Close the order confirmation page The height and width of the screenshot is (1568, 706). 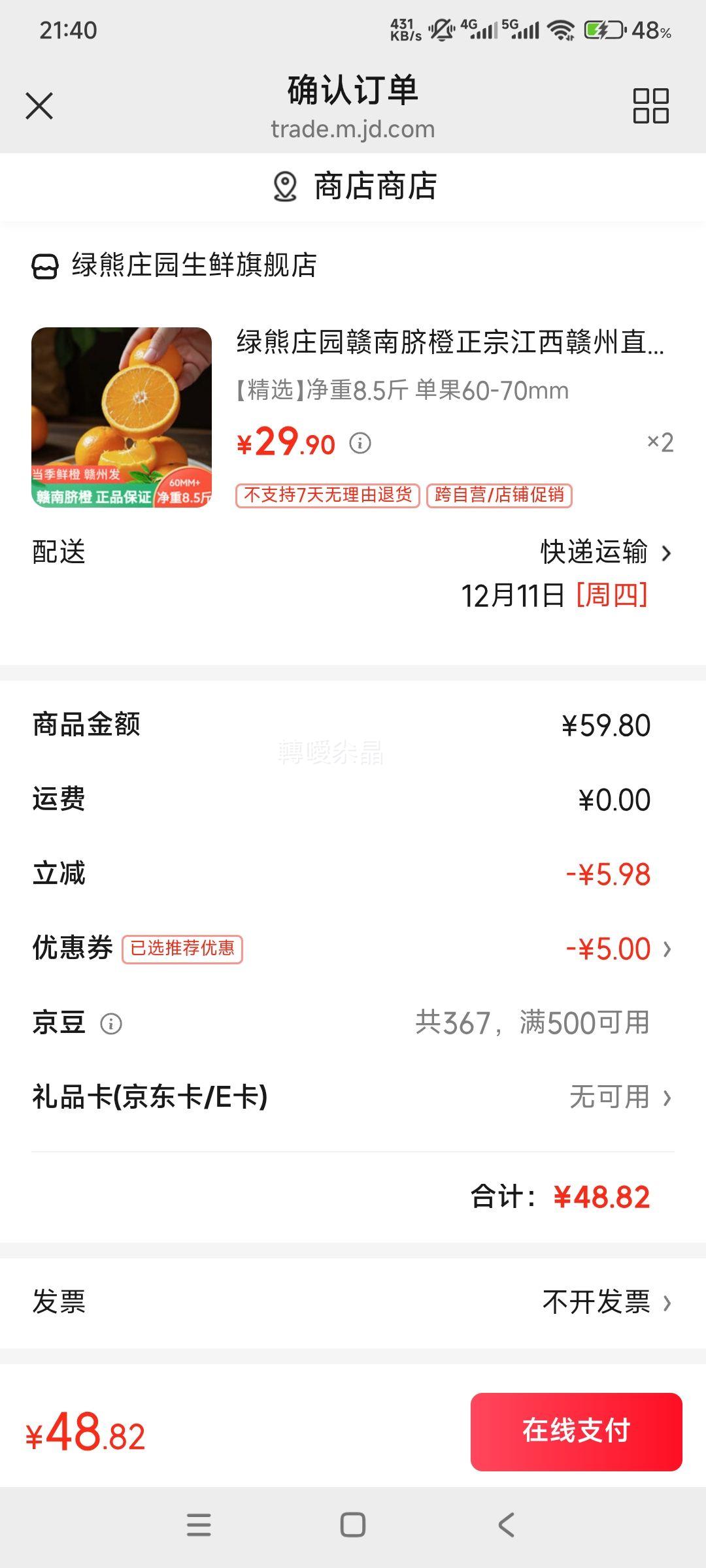[x=39, y=106]
